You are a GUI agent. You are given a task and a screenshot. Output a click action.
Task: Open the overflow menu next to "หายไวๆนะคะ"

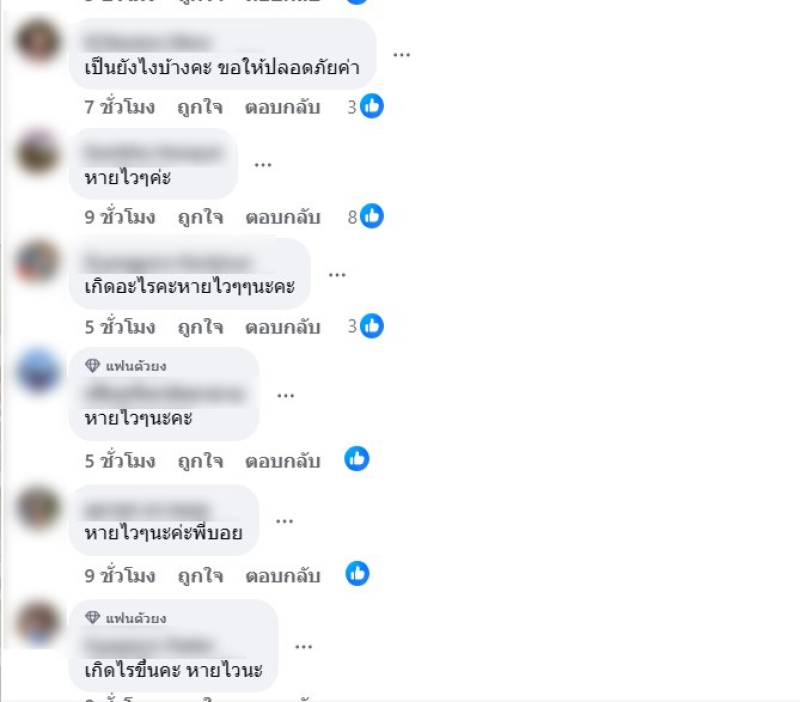(286, 395)
